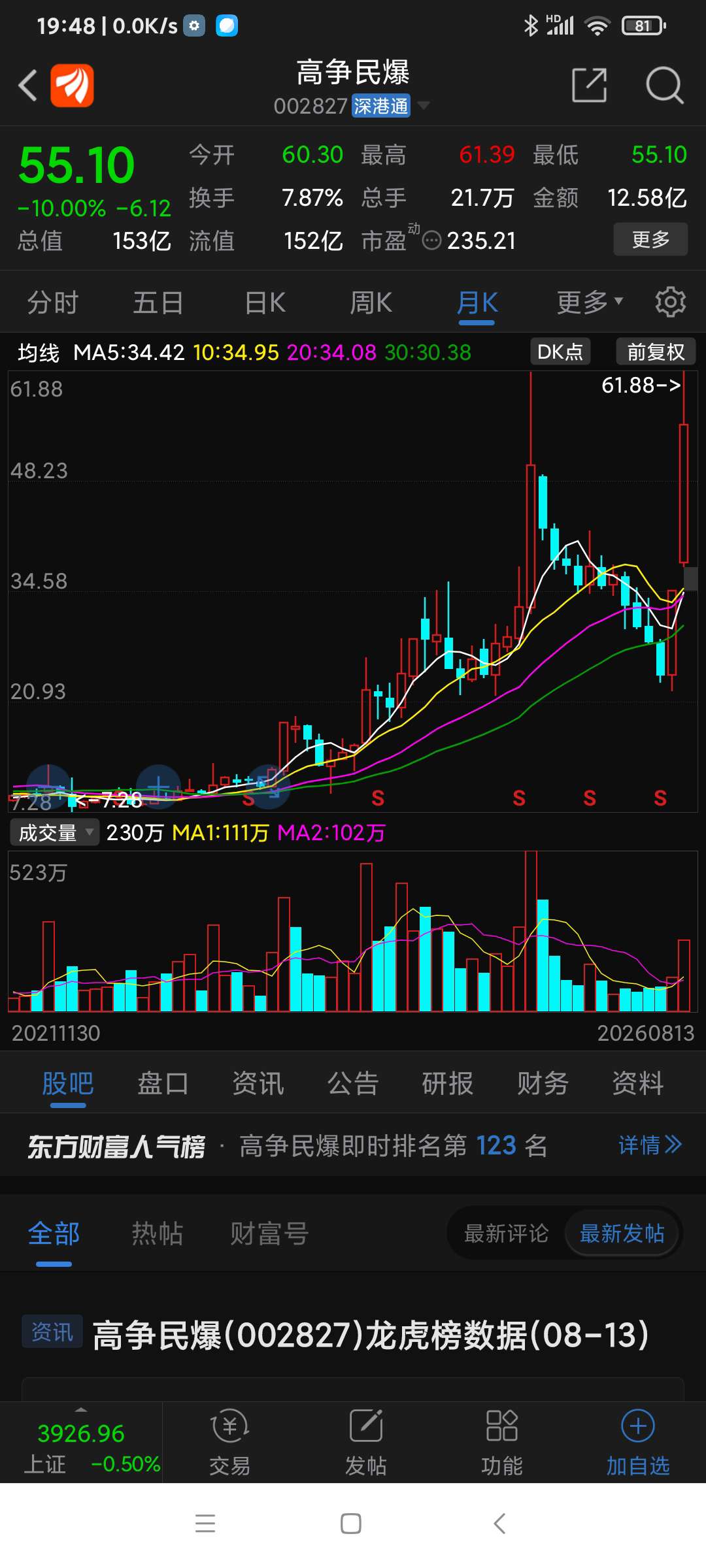The height and width of the screenshot is (1568, 706).
Task: Switch to the 公告 tab
Action: (353, 1083)
